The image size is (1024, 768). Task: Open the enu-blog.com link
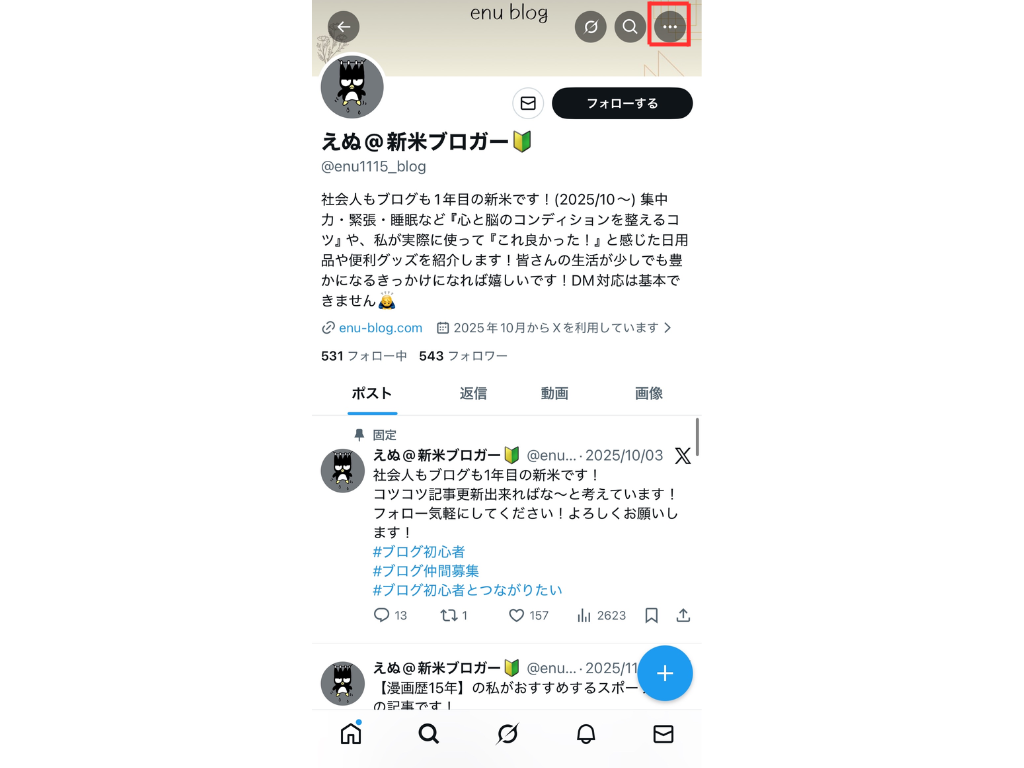[380, 327]
